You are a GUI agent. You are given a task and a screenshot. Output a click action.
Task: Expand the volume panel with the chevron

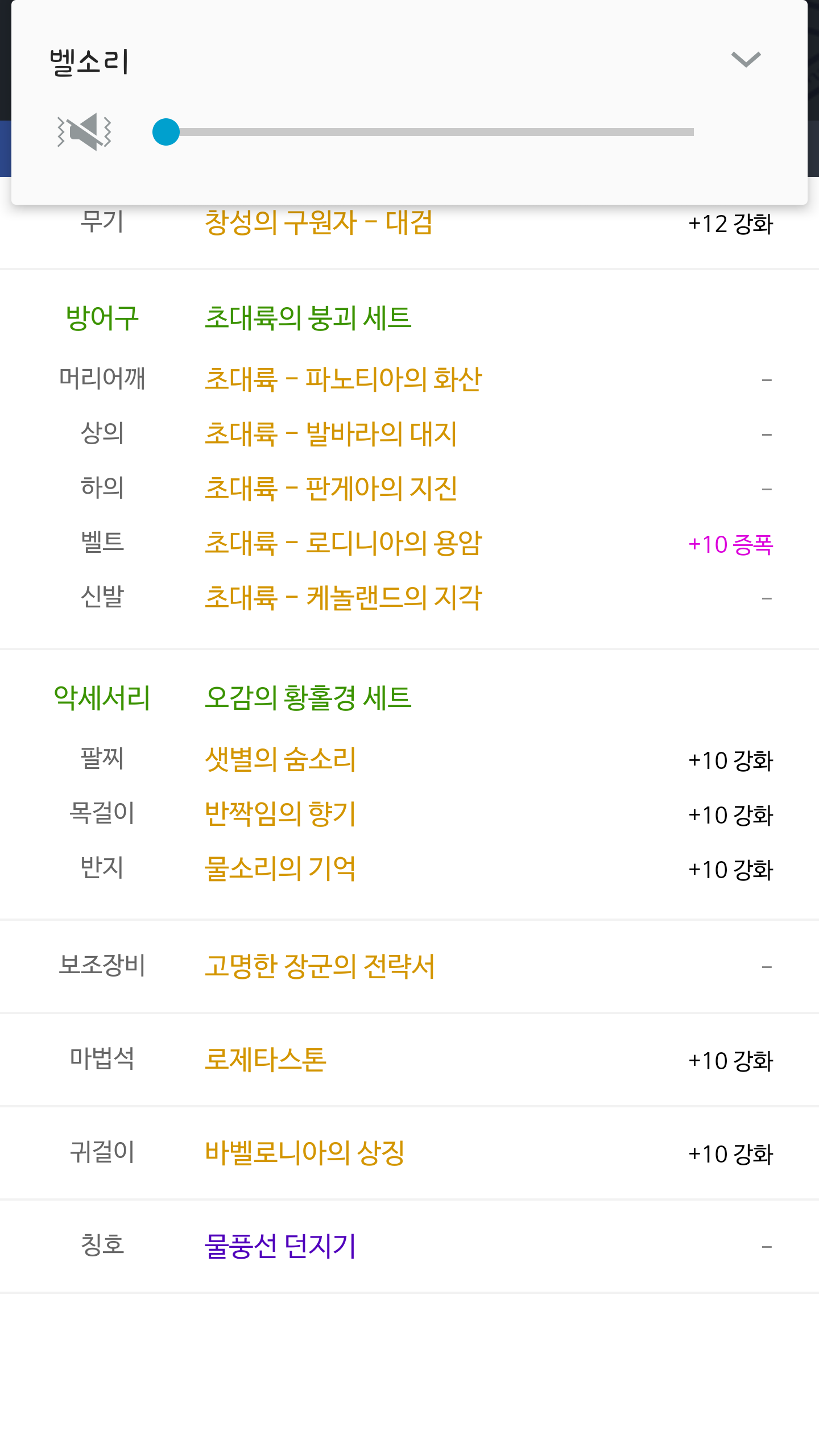746,60
